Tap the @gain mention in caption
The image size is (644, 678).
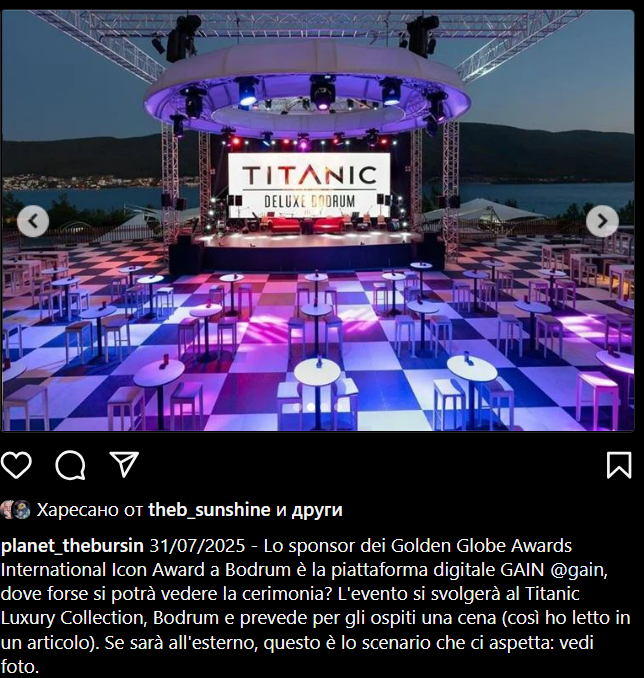click(579, 570)
